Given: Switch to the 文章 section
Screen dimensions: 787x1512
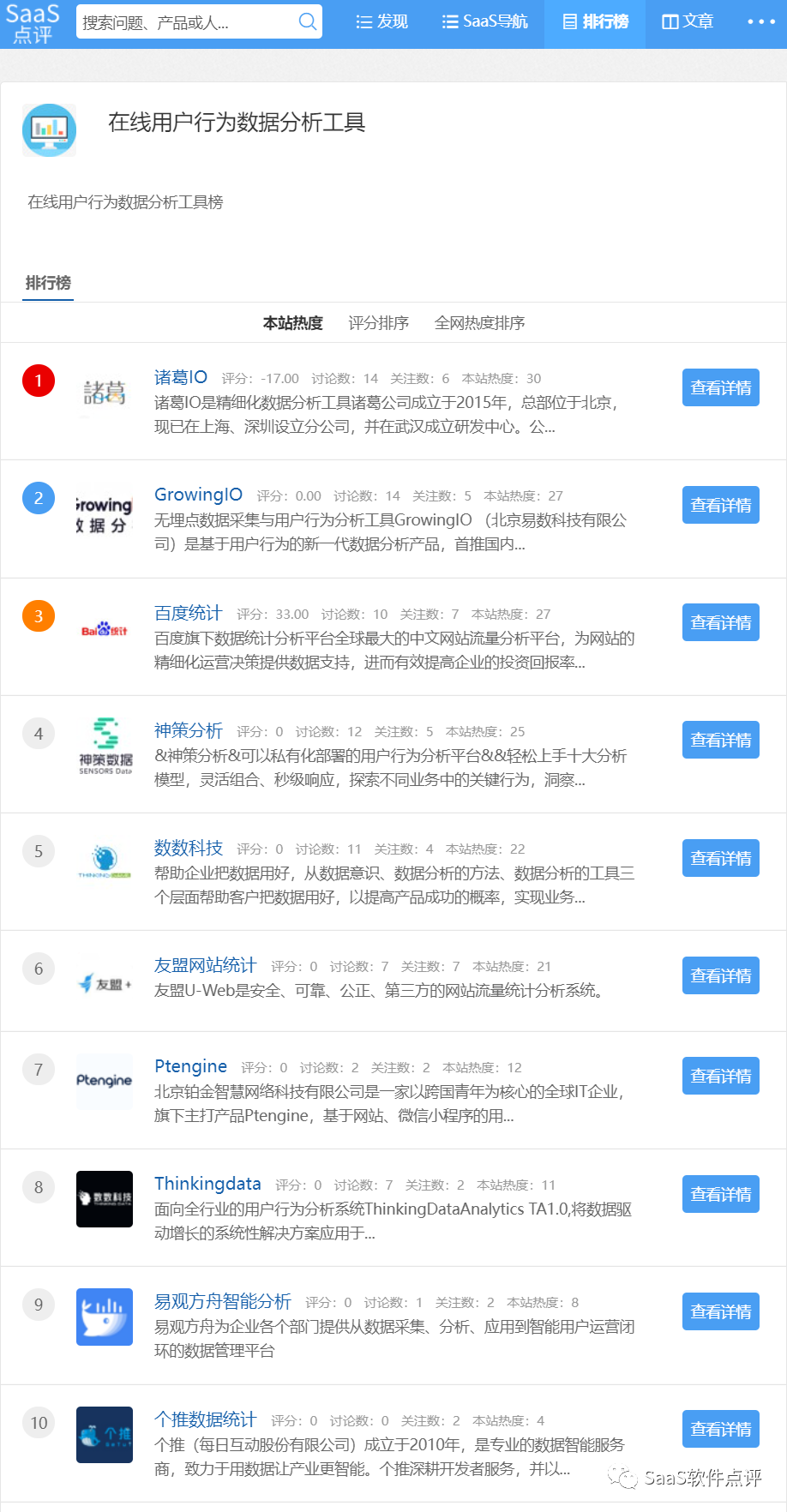Looking at the screenshot, I should pyautogui.click(x=688, y=21).
